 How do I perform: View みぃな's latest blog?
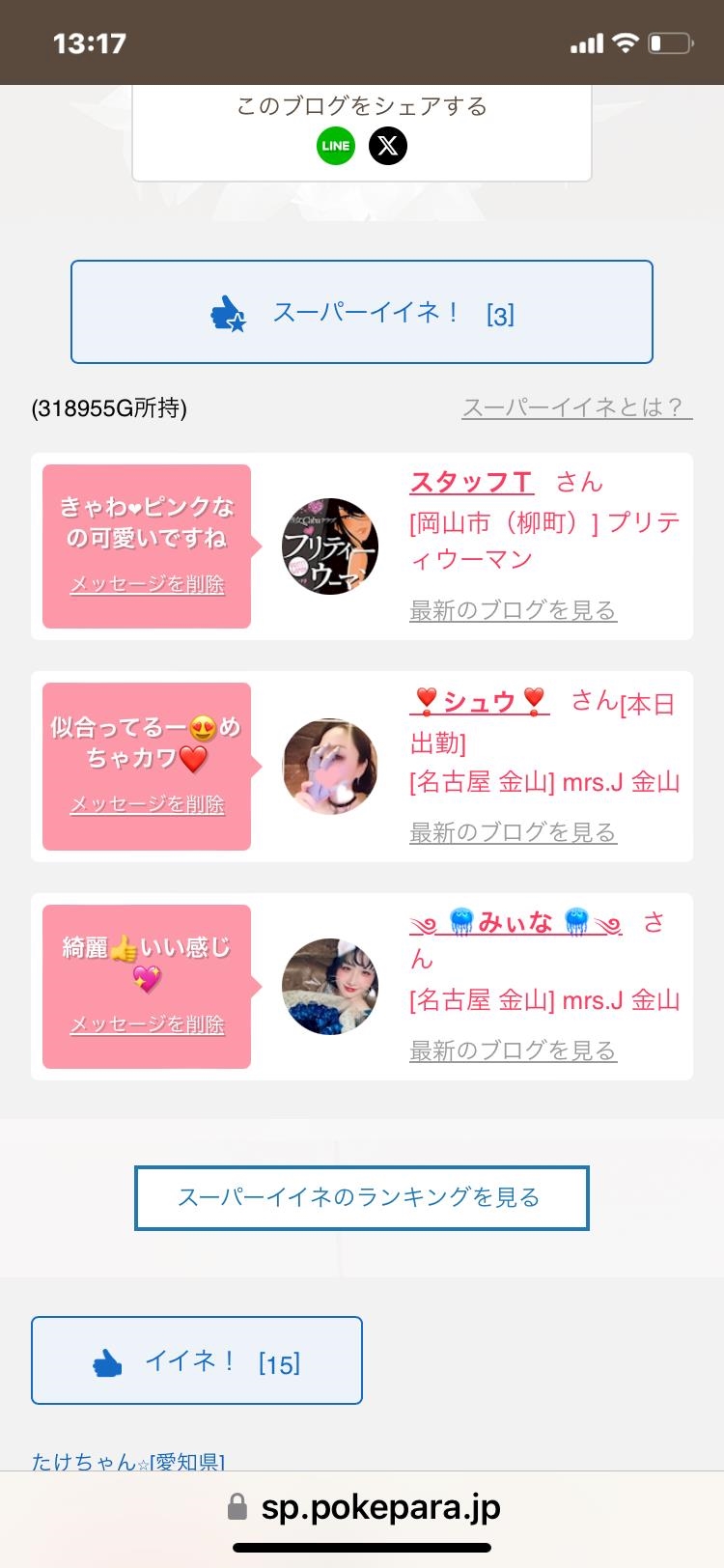point(513,1050)
